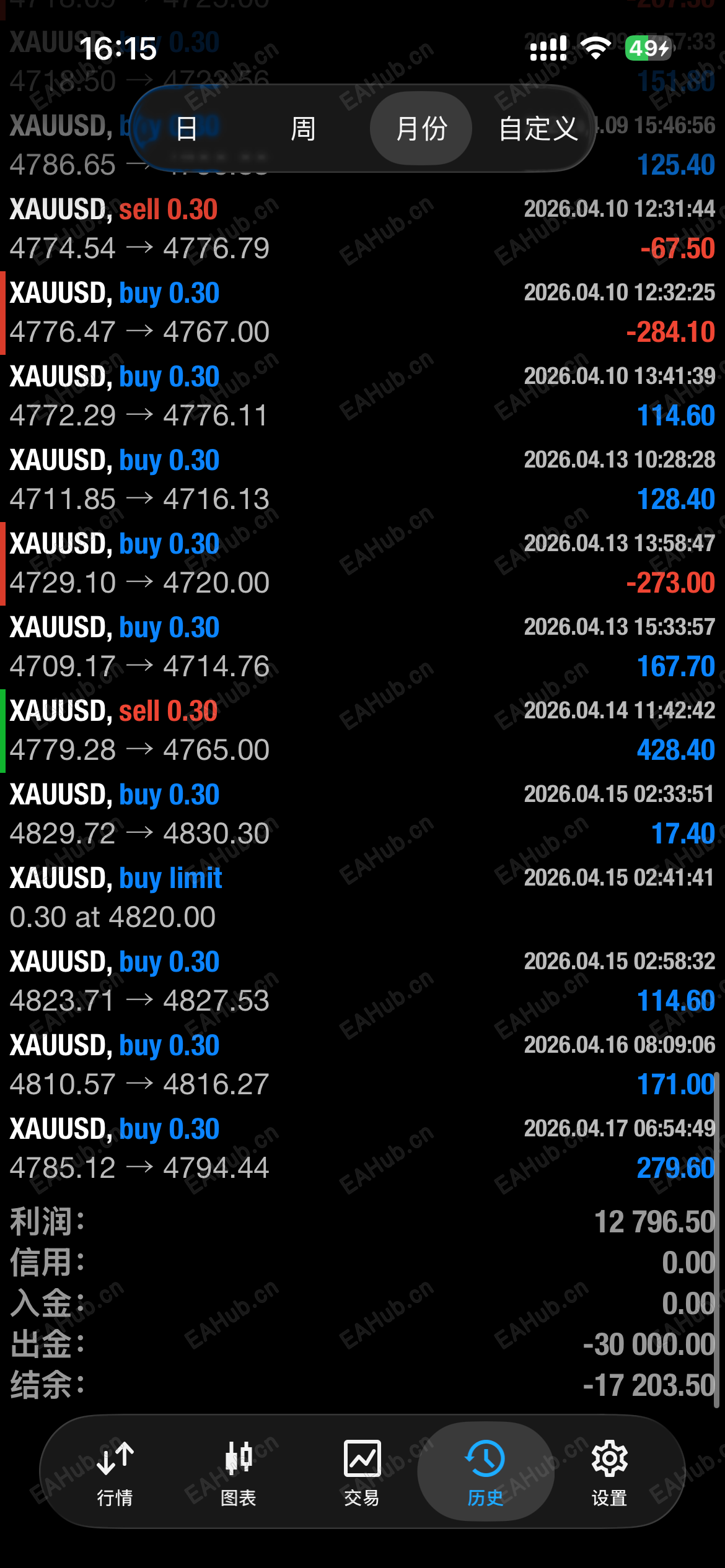This screenshot has width=725, height=1568.
Task: Open the 设置 settings tab
Action: click(x=609, y=1471)
